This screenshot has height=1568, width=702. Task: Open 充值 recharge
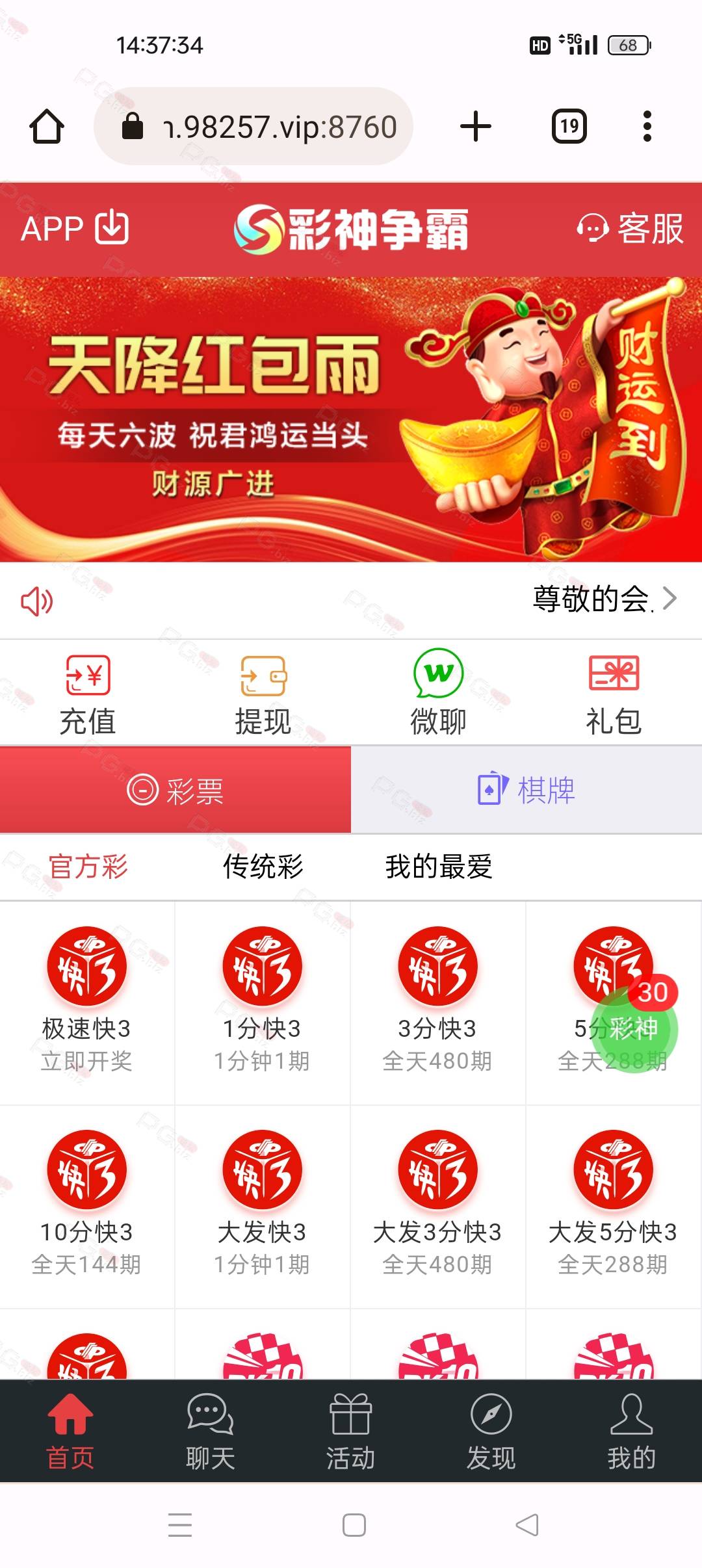click(x=88, y=694)
